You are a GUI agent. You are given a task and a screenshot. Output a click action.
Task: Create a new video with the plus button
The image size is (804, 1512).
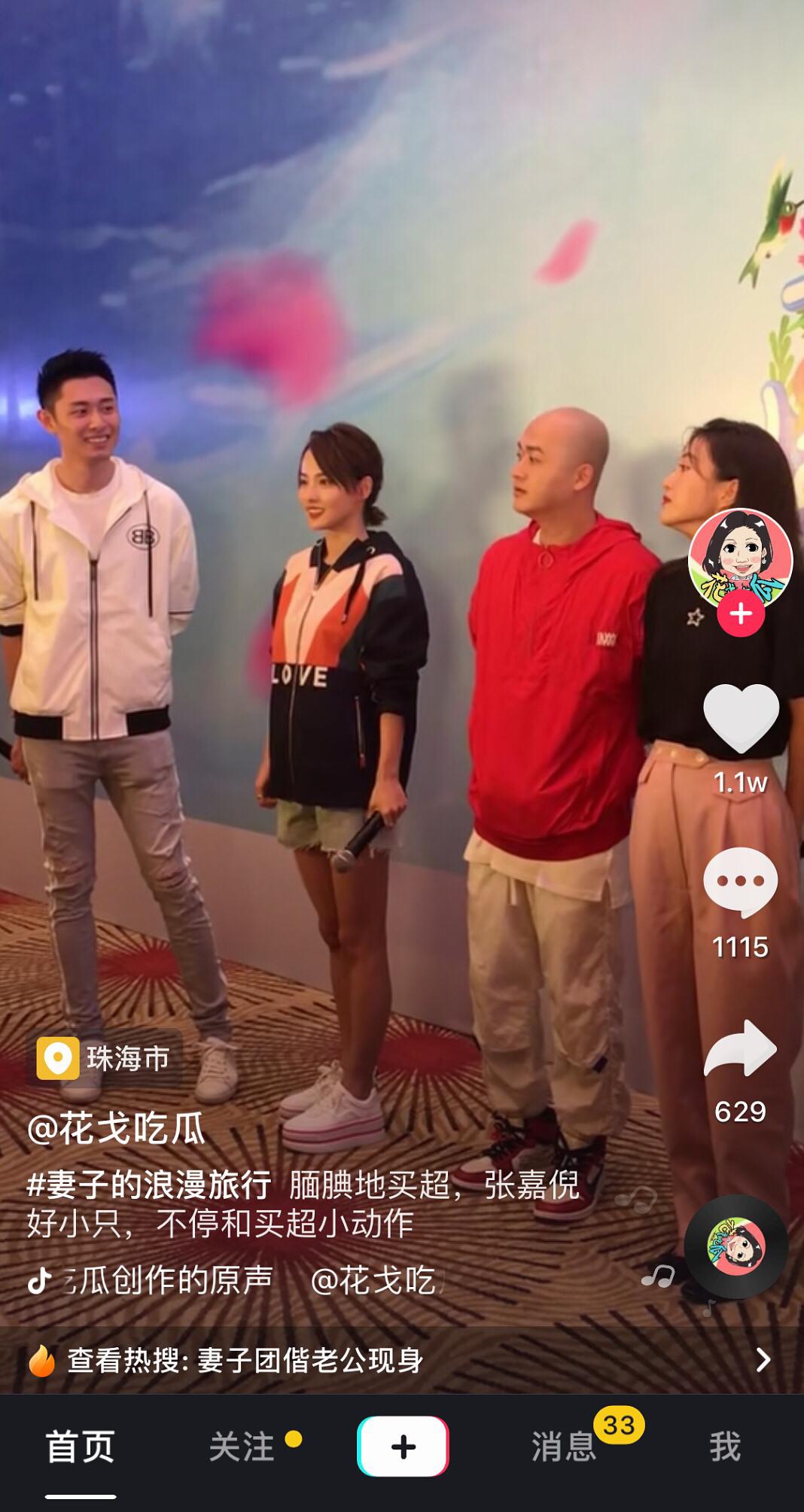[403, 1447]
